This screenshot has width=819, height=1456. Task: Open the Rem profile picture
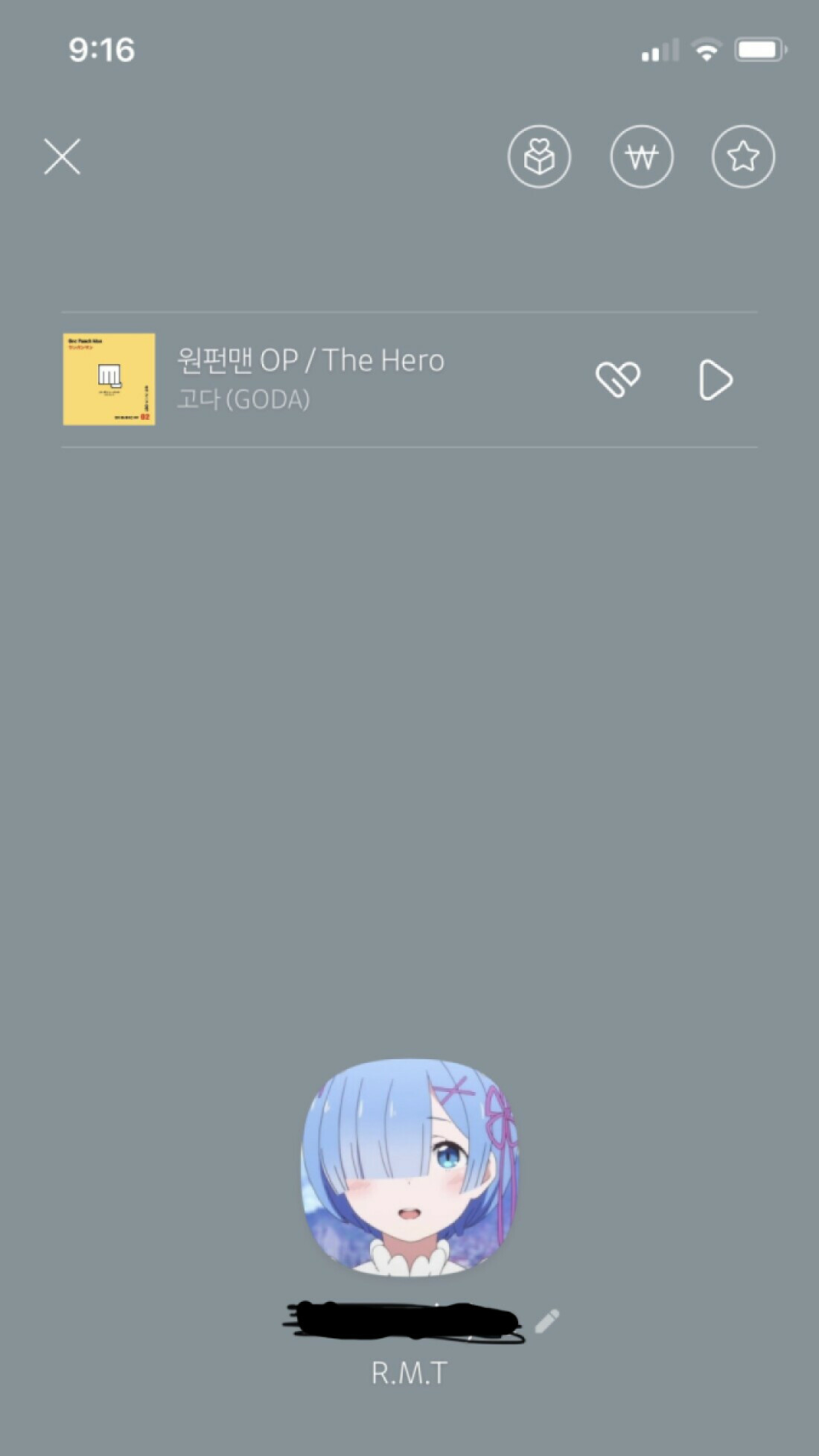point(409,1166)
